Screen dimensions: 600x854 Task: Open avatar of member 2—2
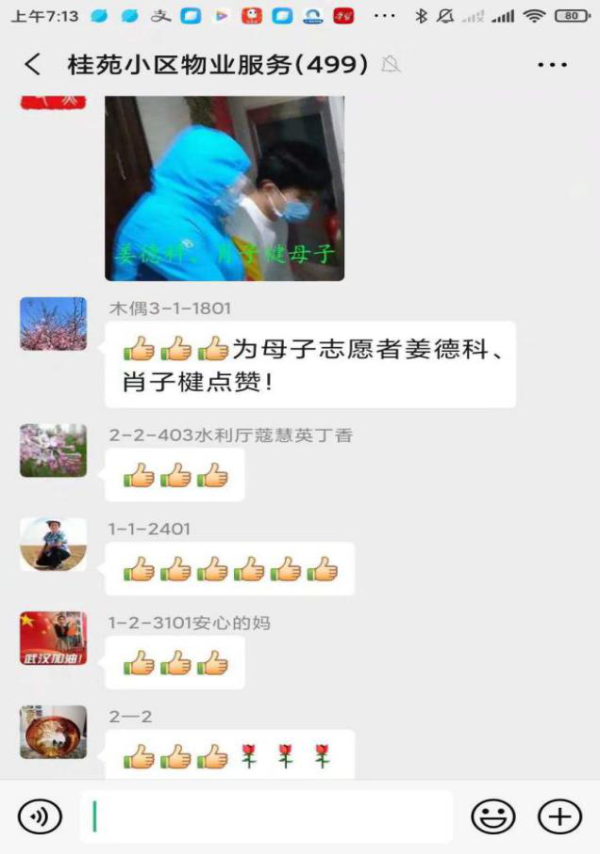(x=53, y=732)
